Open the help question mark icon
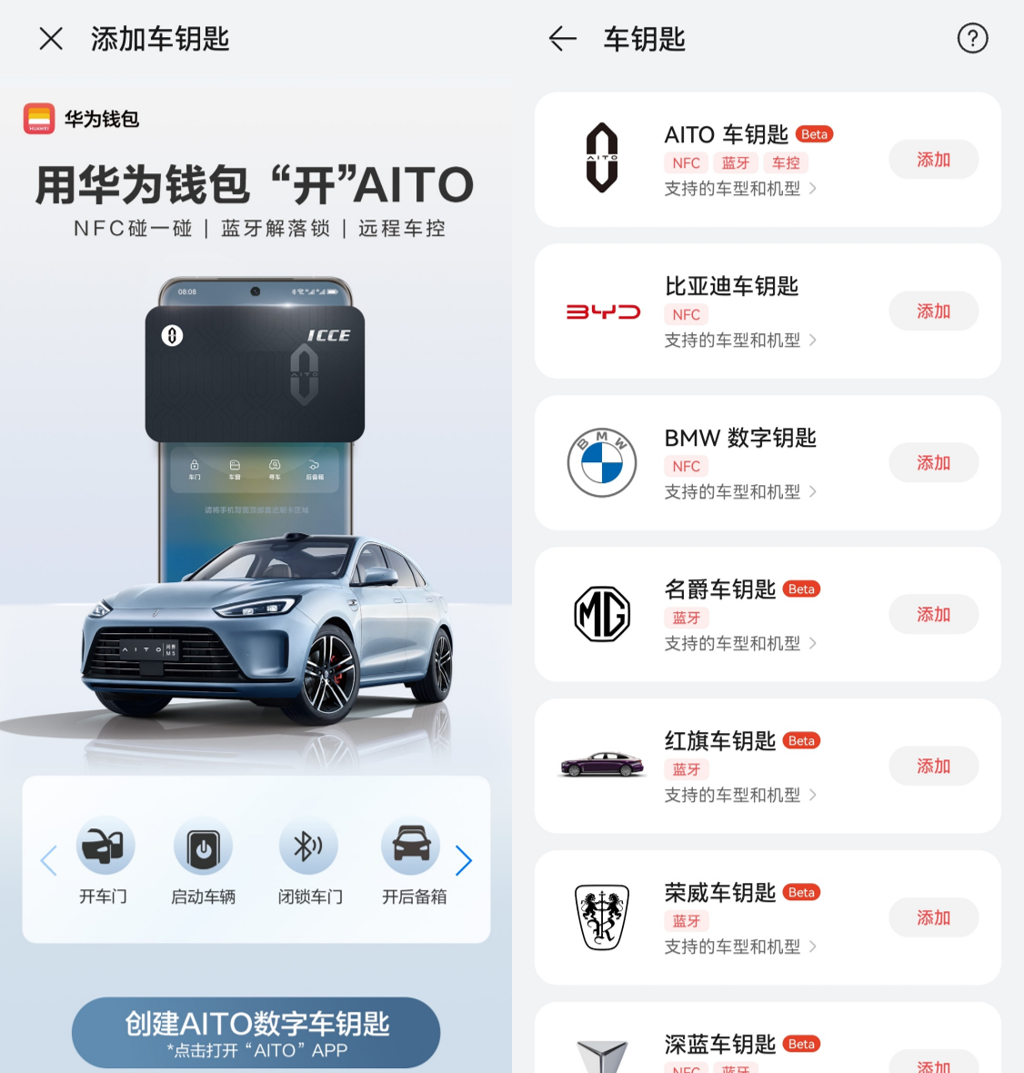This screenshot has width=1024, height=1073. (972, 39)
